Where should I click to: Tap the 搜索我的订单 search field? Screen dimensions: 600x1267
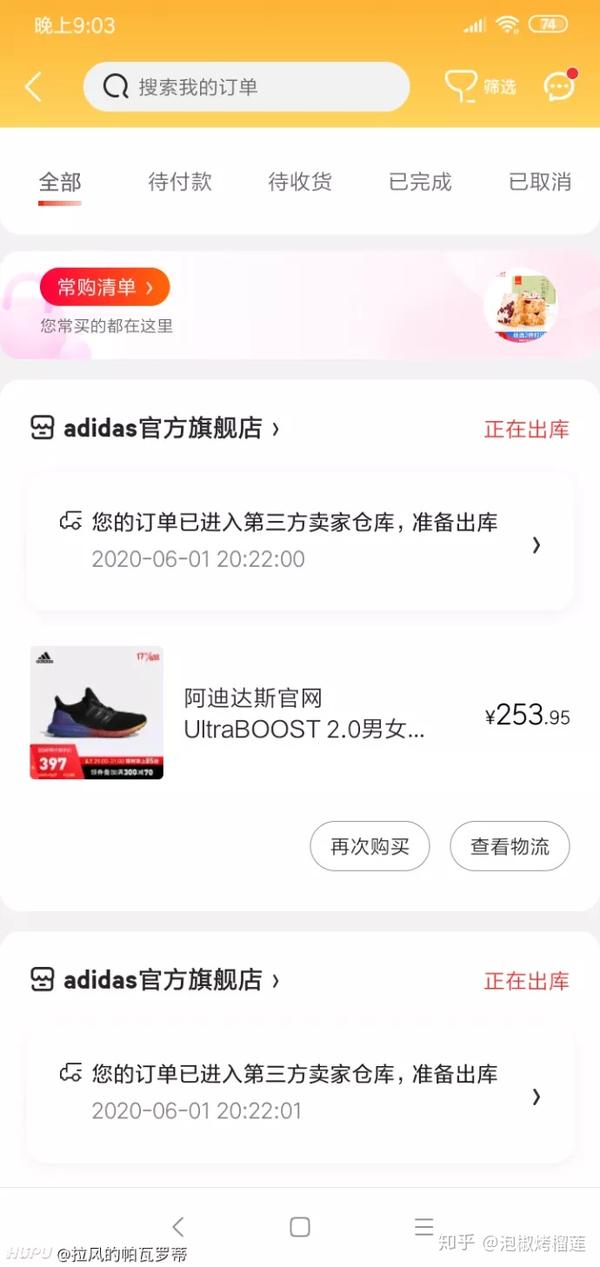[246, 87]
